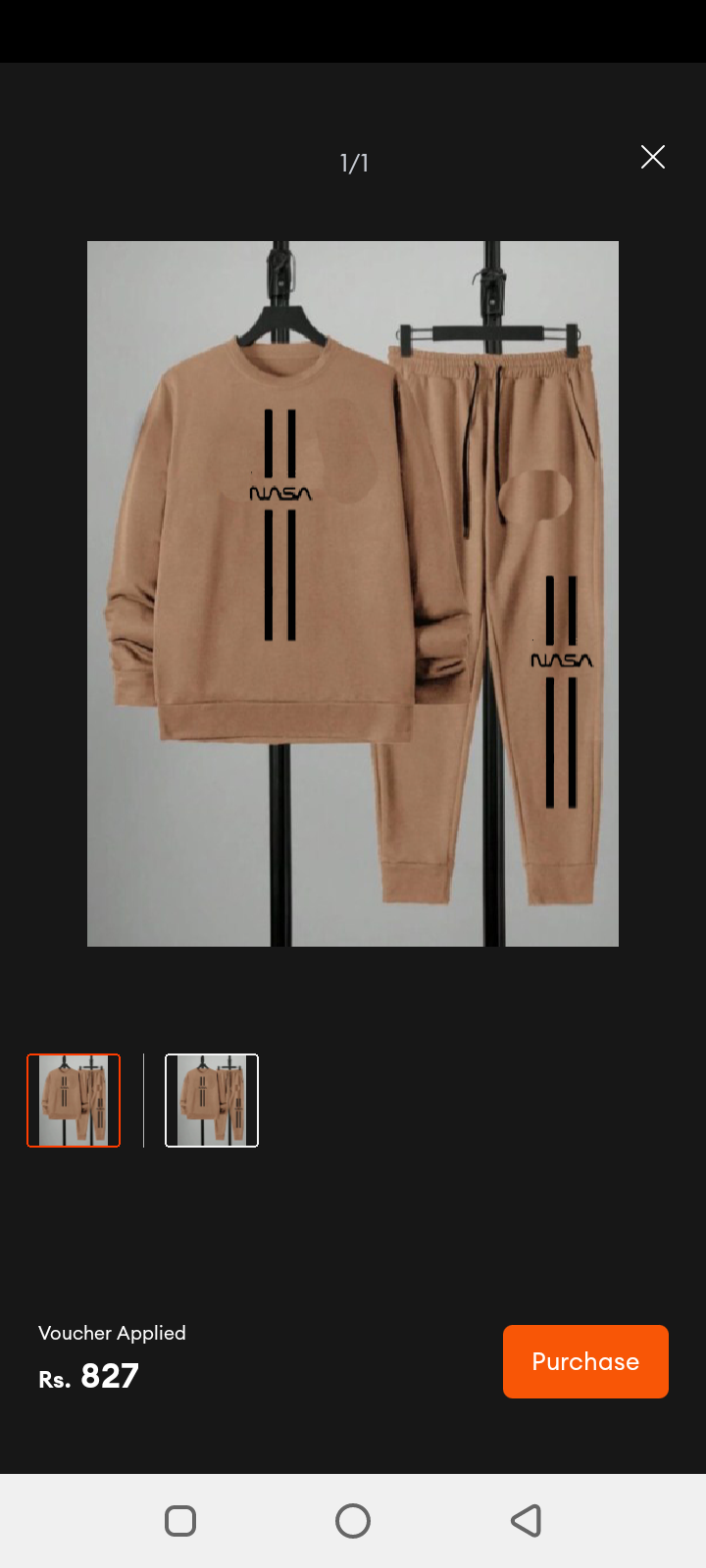Screen dimensions: 706x1568
Task: Go to the system home screen
Action: 353,1521
